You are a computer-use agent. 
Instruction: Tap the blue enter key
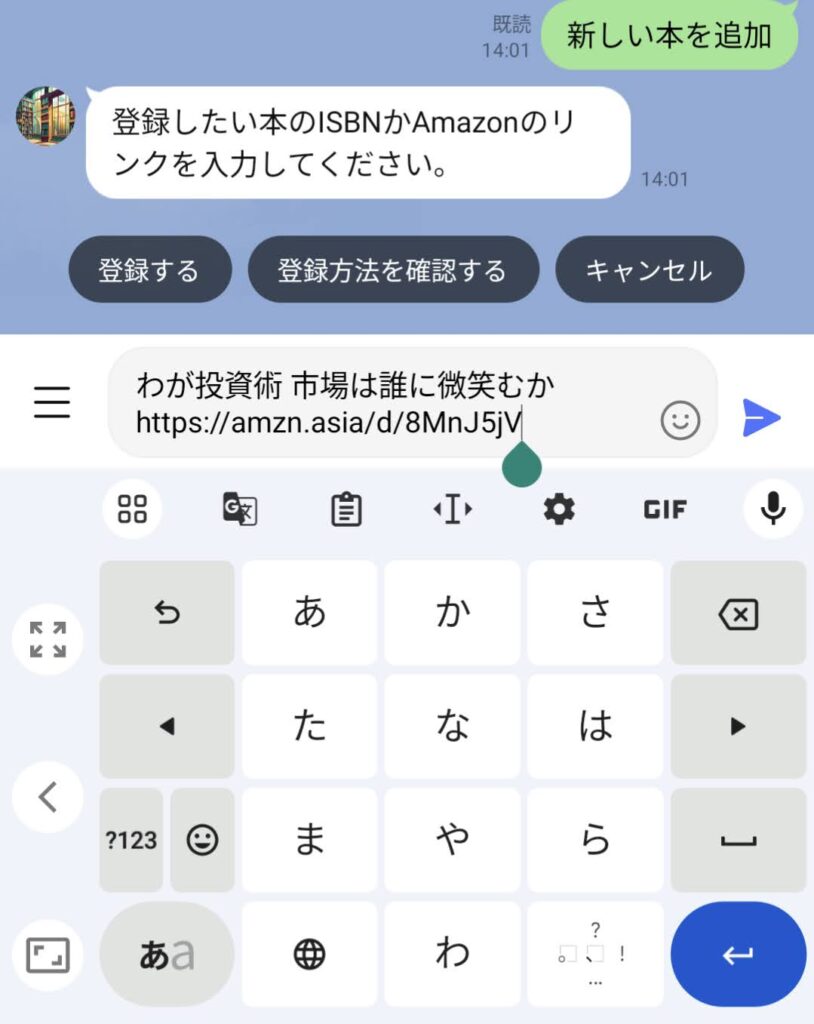click(738, 954)
